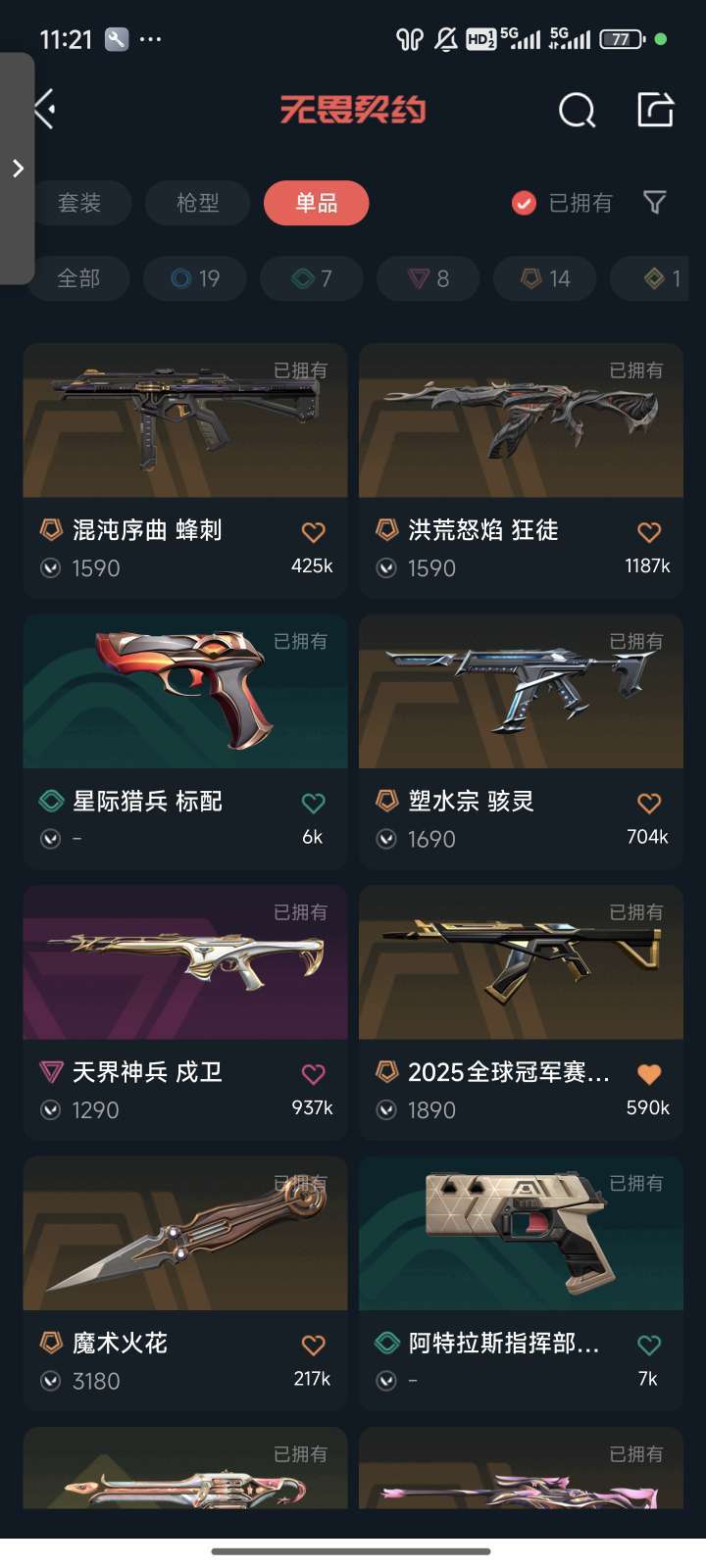Select the 全部 rarity chip

pyautogui.click(x=79, y=278)
